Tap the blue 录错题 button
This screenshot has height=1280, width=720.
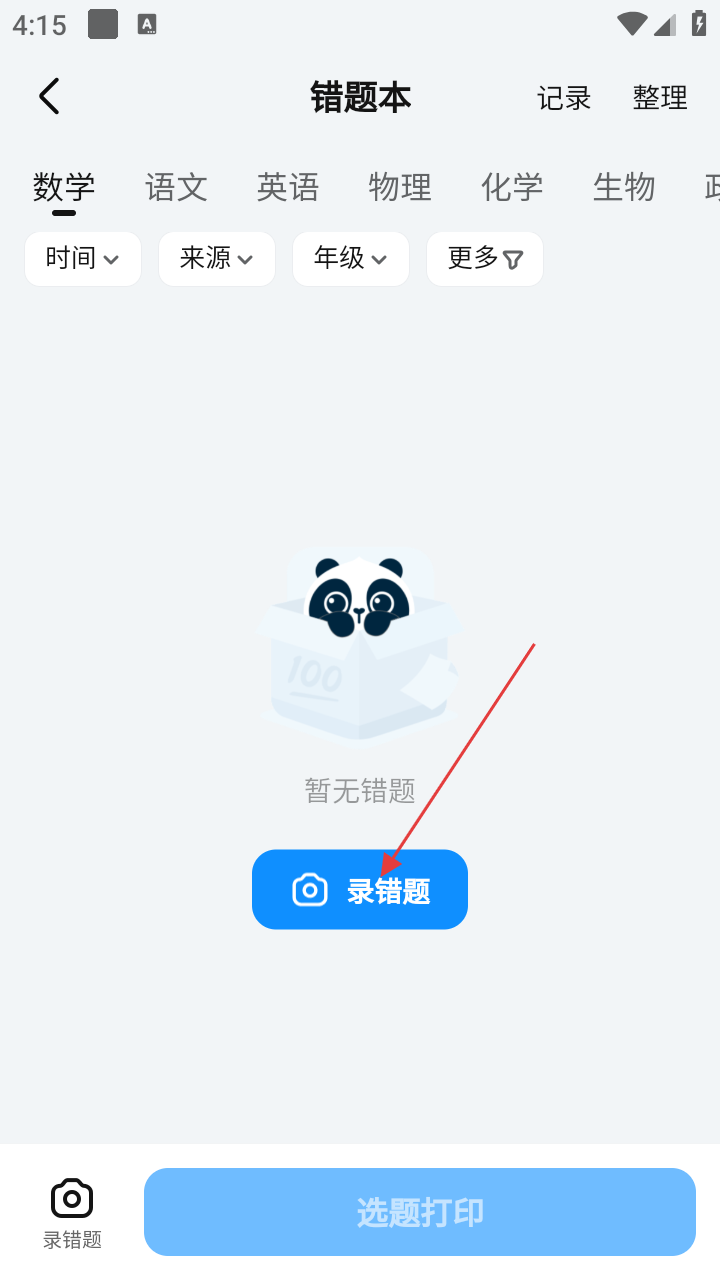[x=360, y=890]
